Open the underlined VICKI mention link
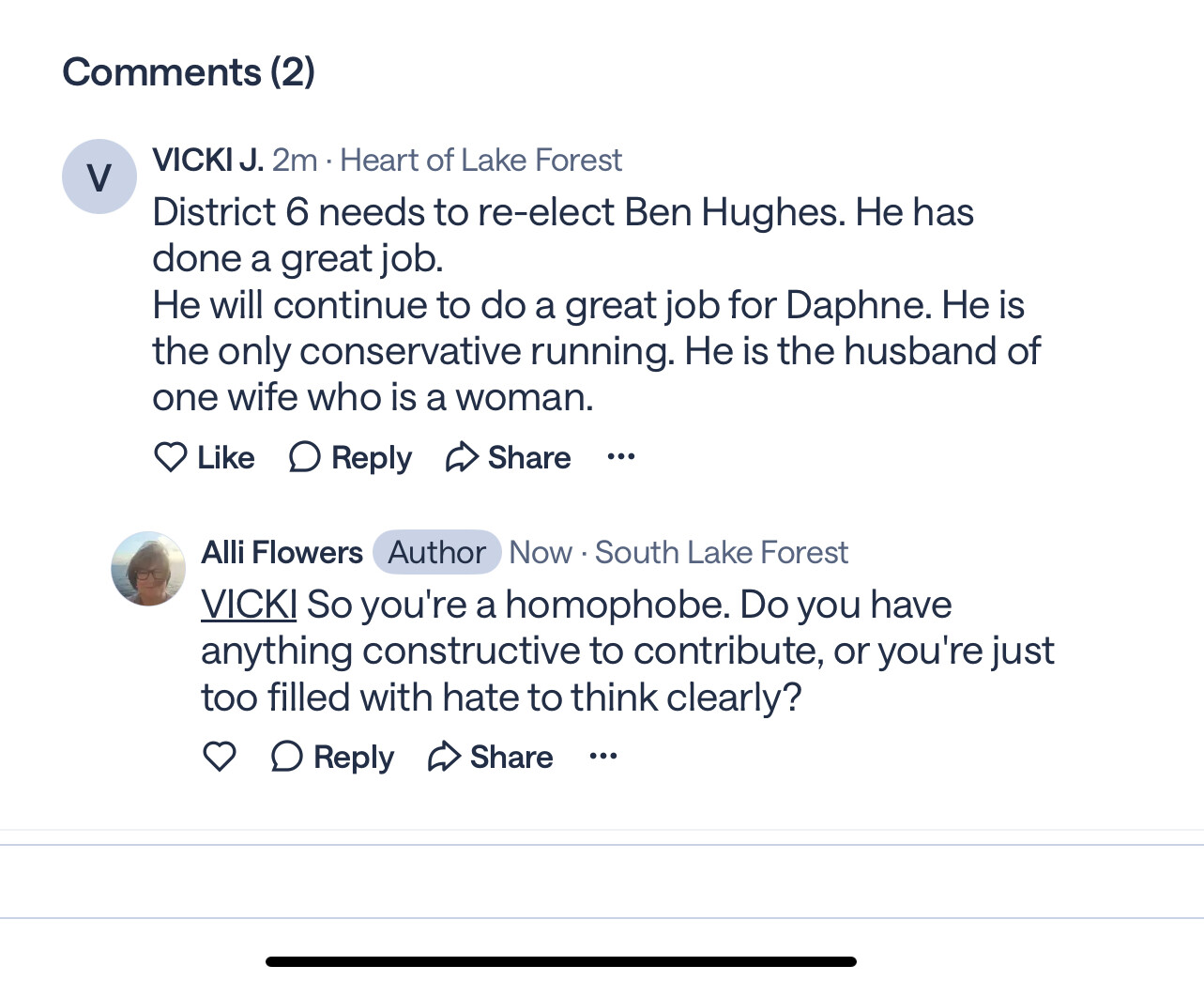The height and width of the screenshot is (981, 1204). coord(249,605)
